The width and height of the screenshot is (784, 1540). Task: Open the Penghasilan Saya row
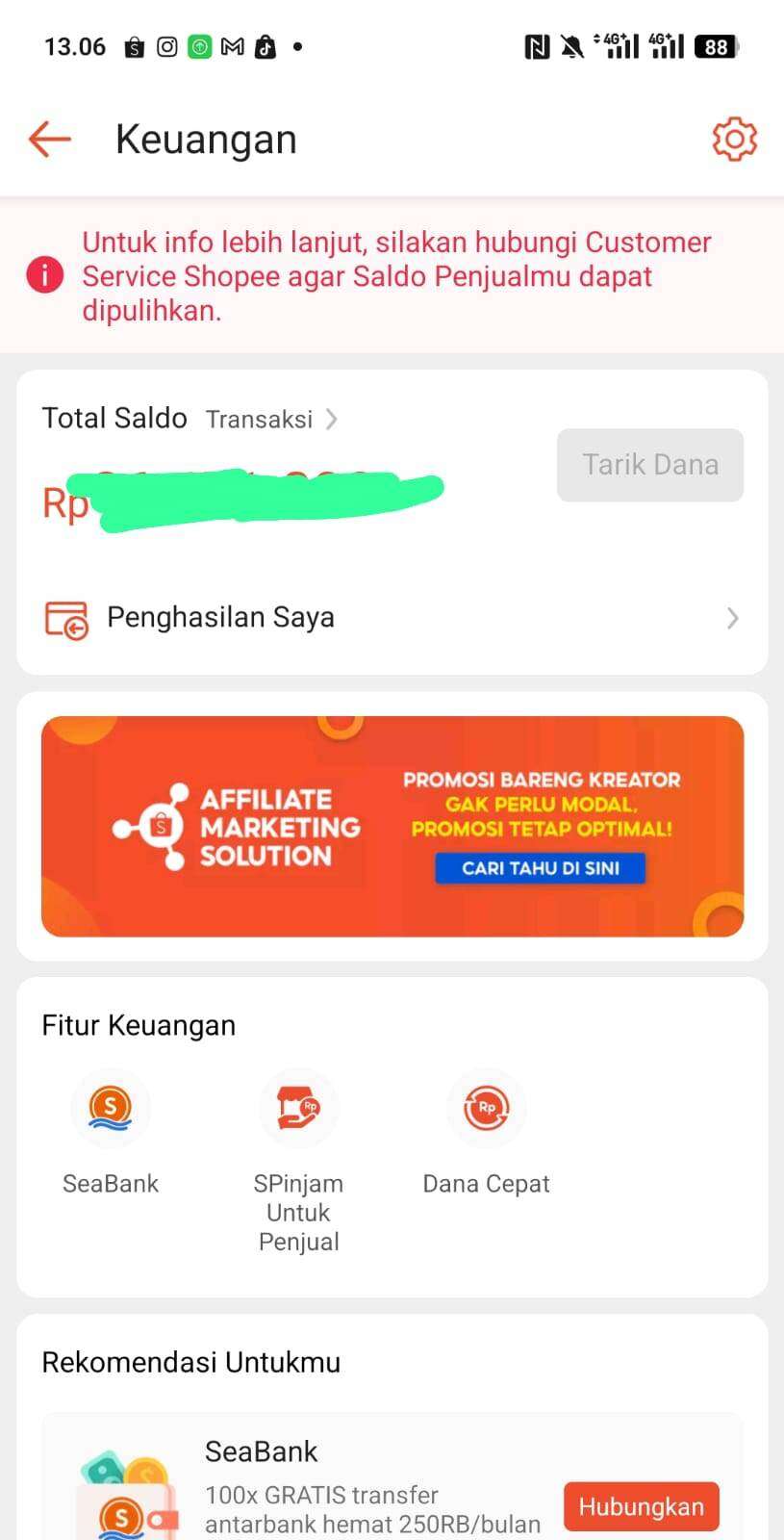pos(392,618)
